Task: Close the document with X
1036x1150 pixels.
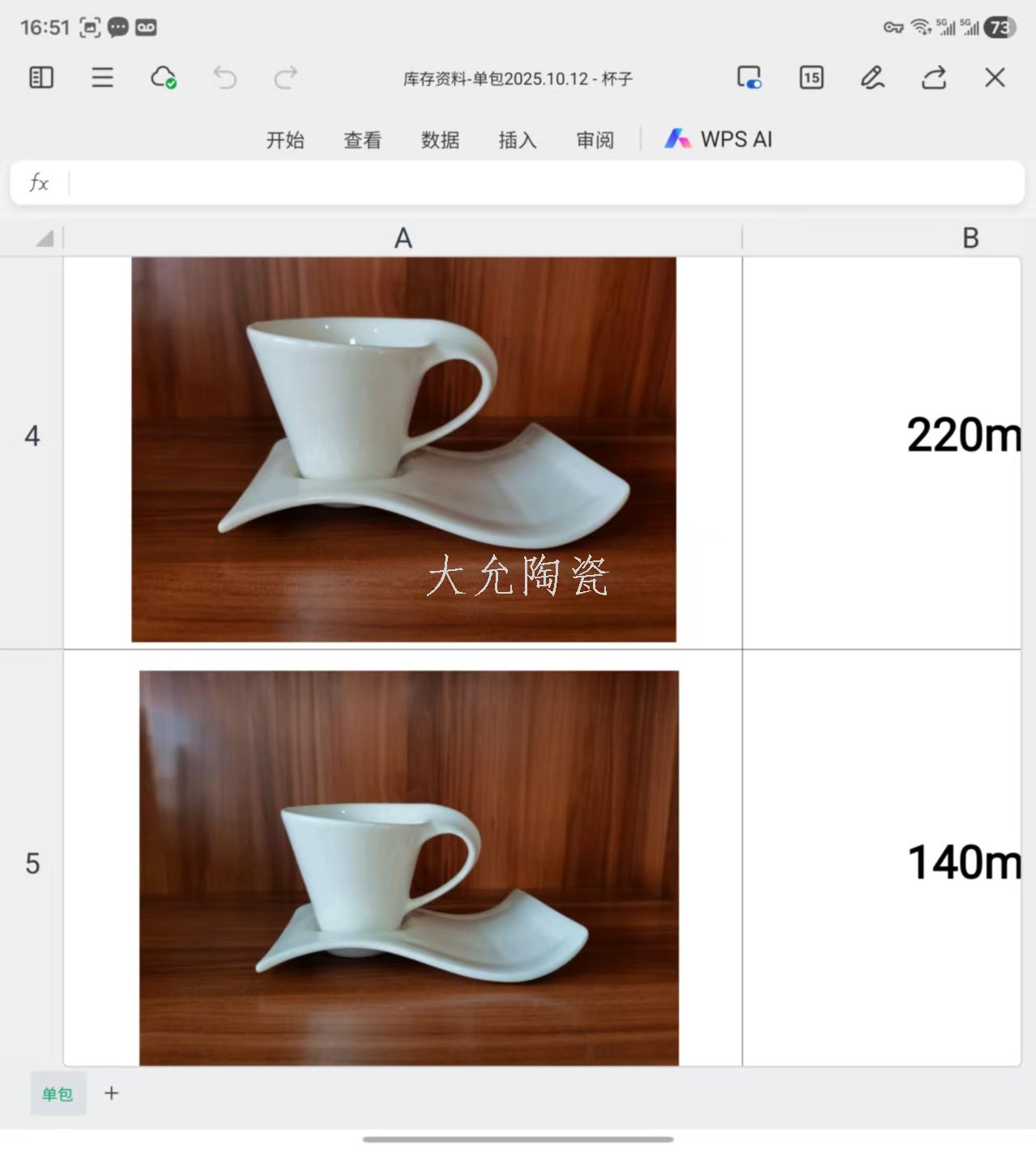Action: [x=995, y=78]
